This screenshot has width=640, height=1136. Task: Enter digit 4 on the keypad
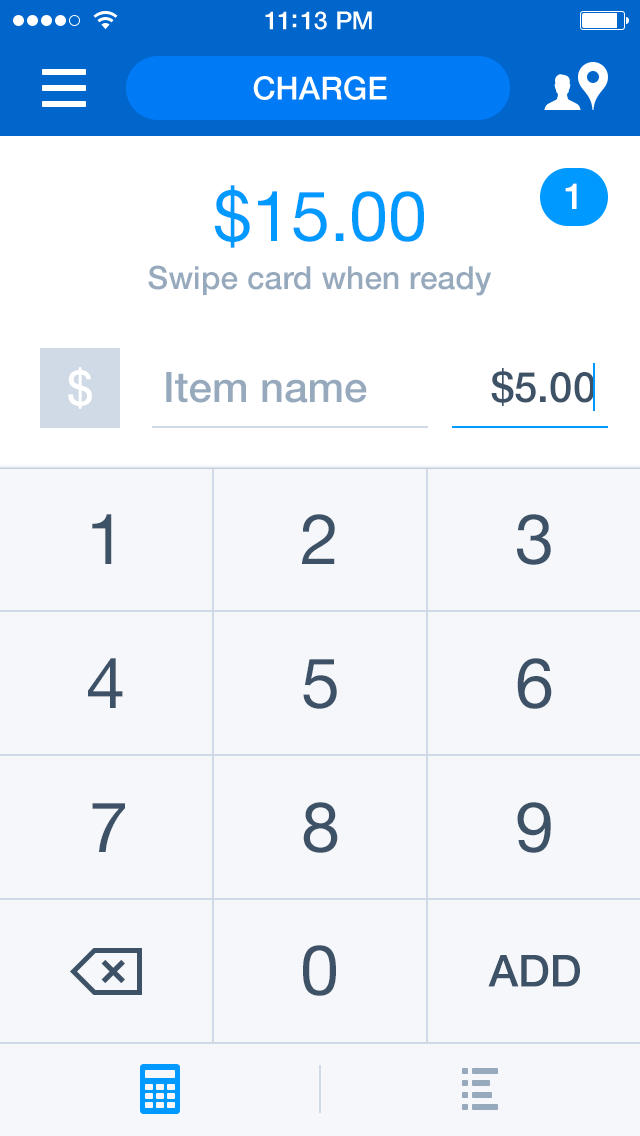click(x=106, y=684)
